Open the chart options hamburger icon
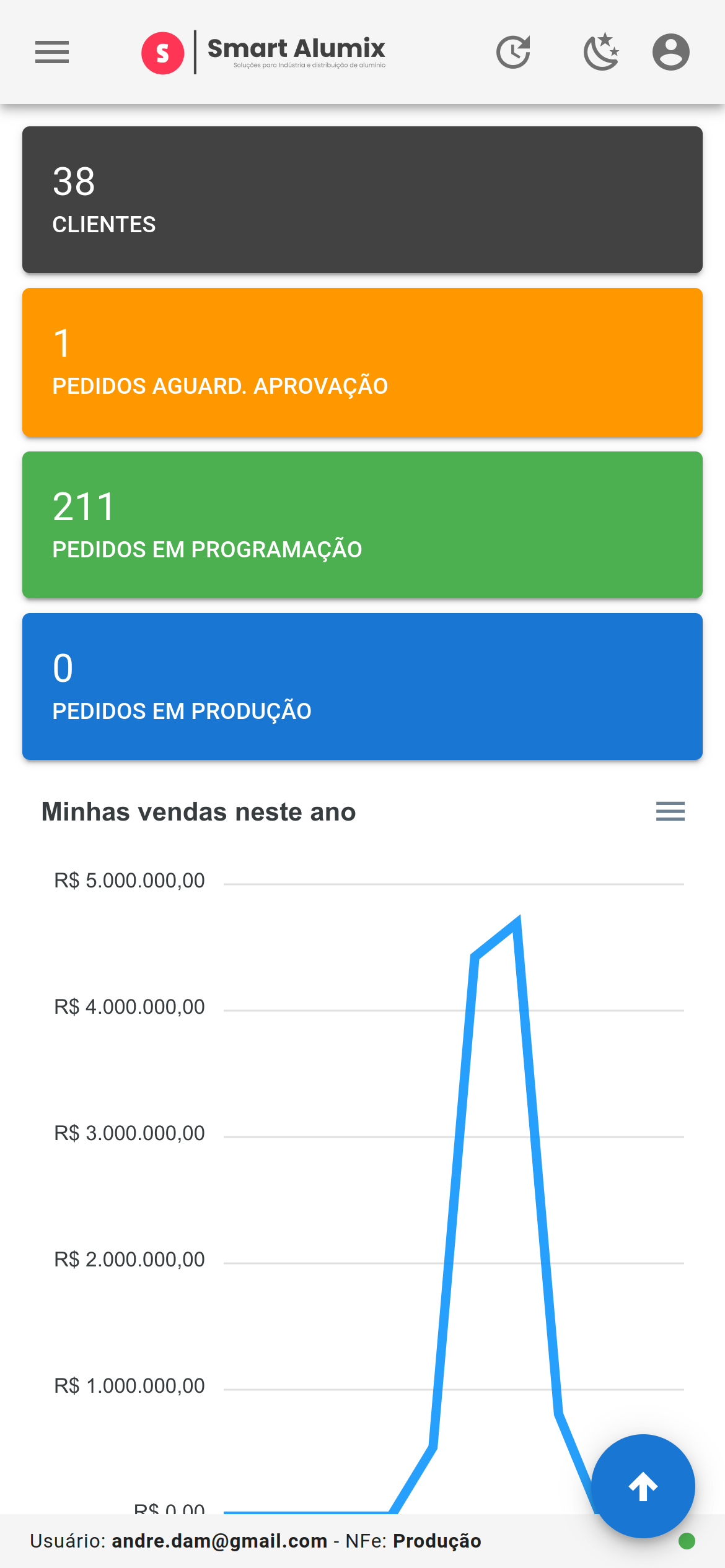The height and width of the screenshot is (1568, 725). 670,812
